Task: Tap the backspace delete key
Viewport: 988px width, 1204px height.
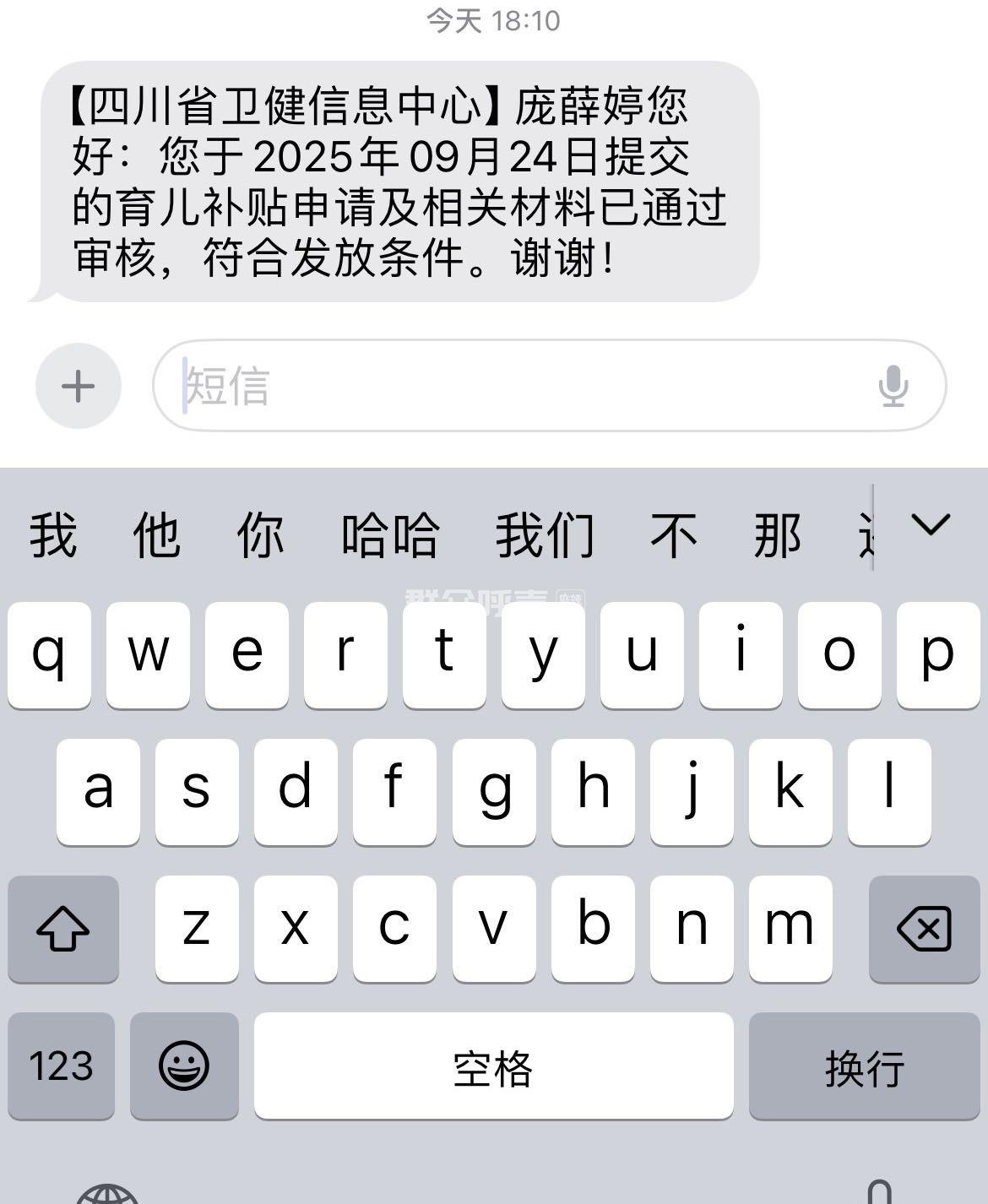Action: tap(924, 929)
